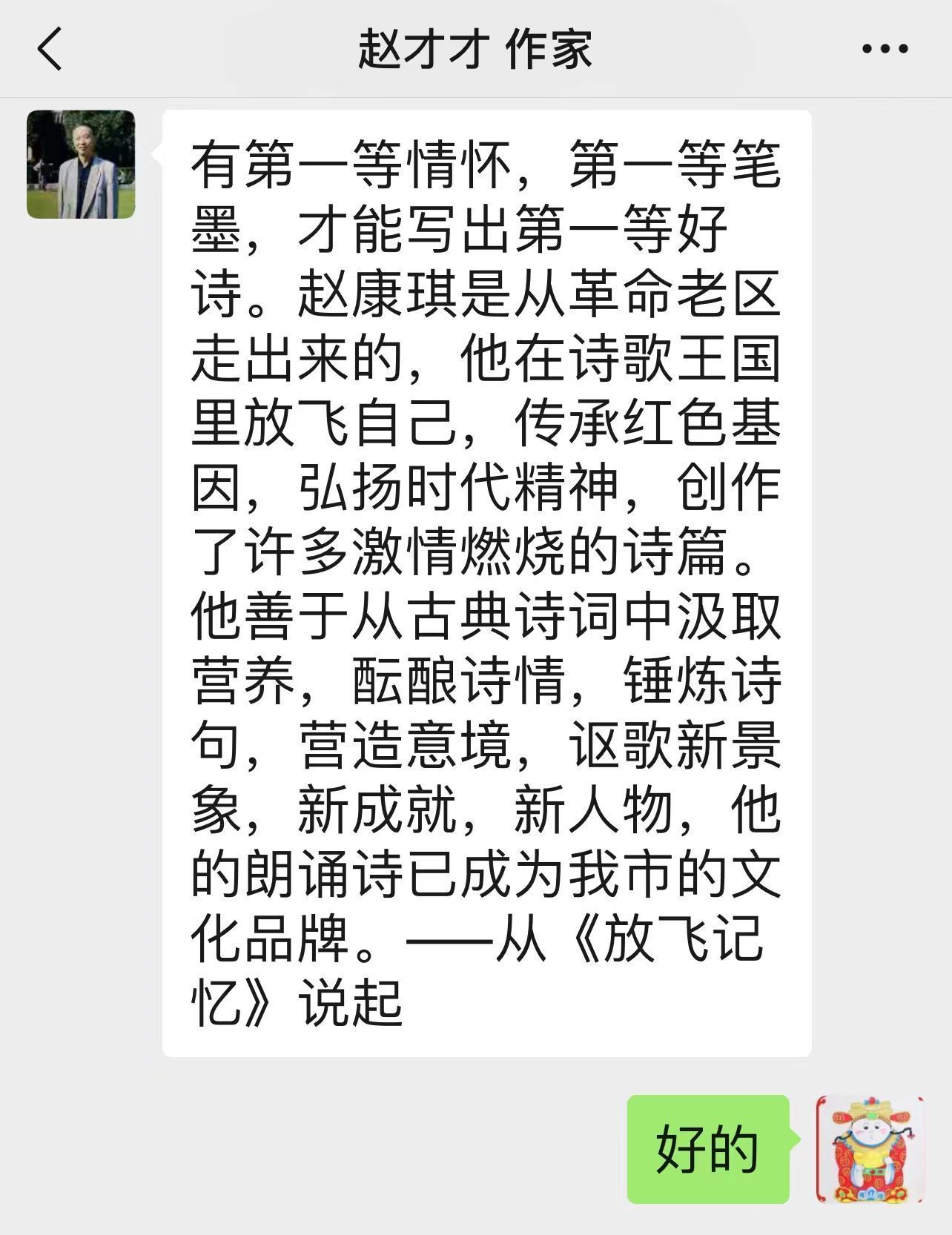Screen dimensions: 952x1235
Task: Open the three-dot chat options menu
Action: click(885, 50)
